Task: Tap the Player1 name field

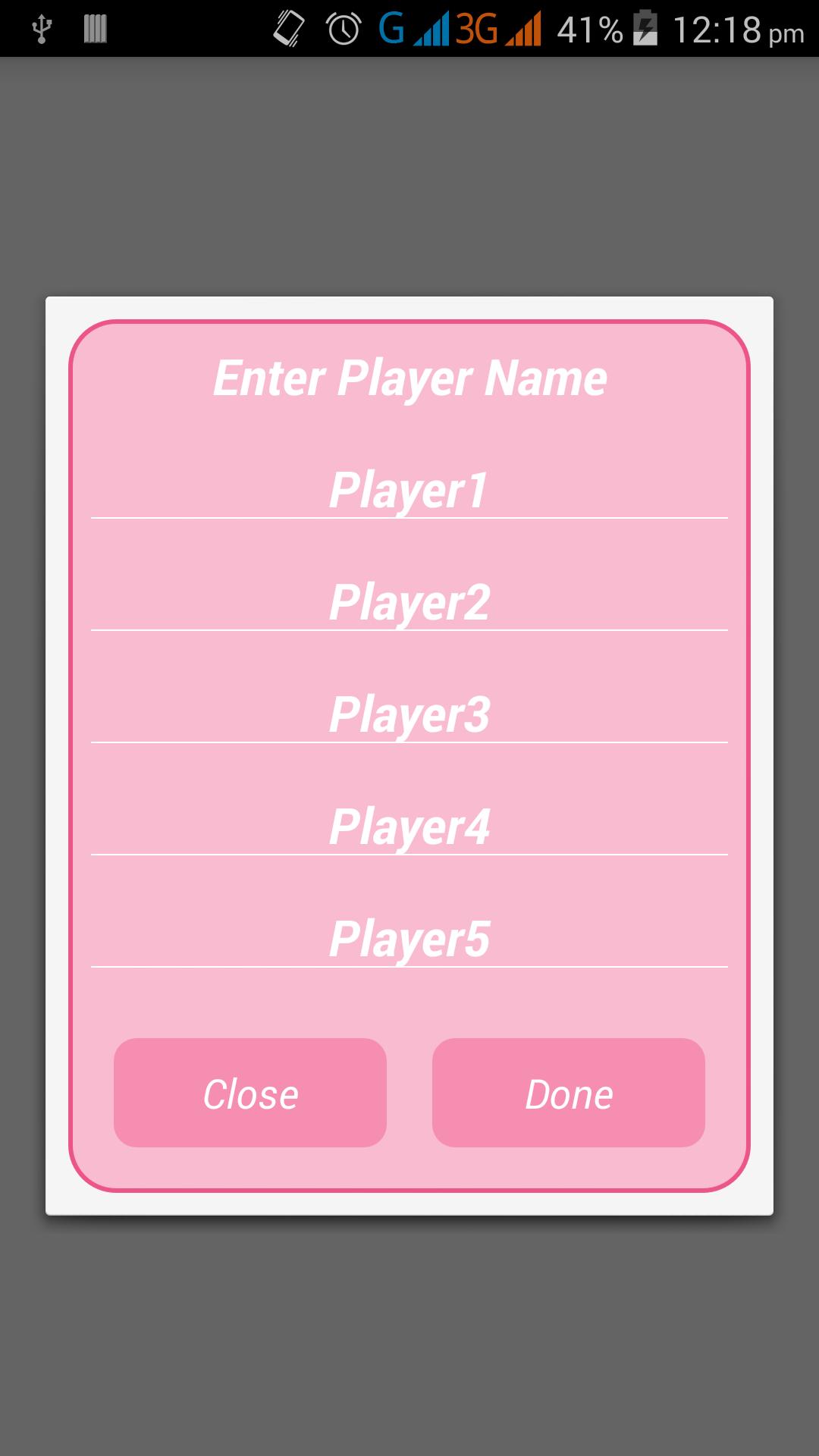Action: (x=409, y=490)
